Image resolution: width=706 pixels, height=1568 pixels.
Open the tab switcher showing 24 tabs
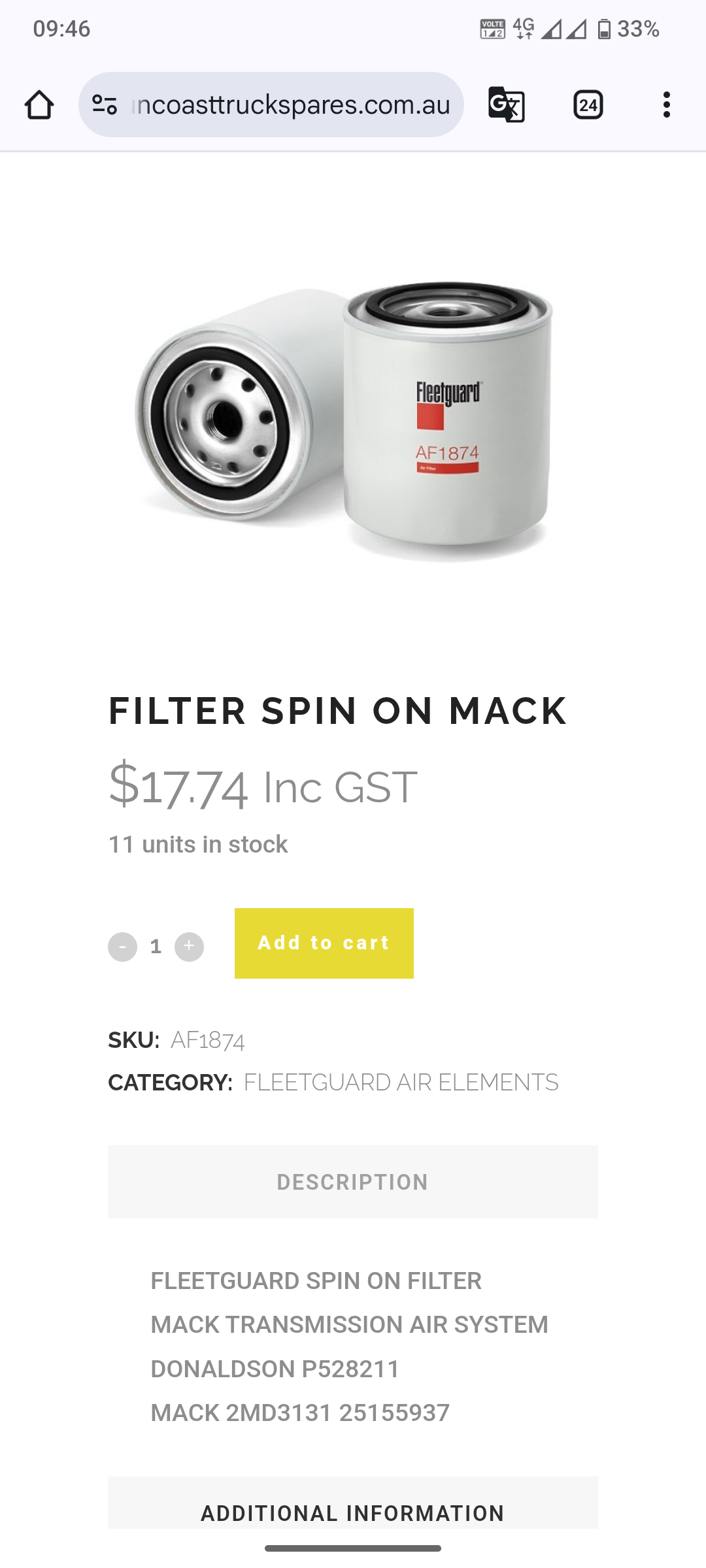tap(588, 105)
